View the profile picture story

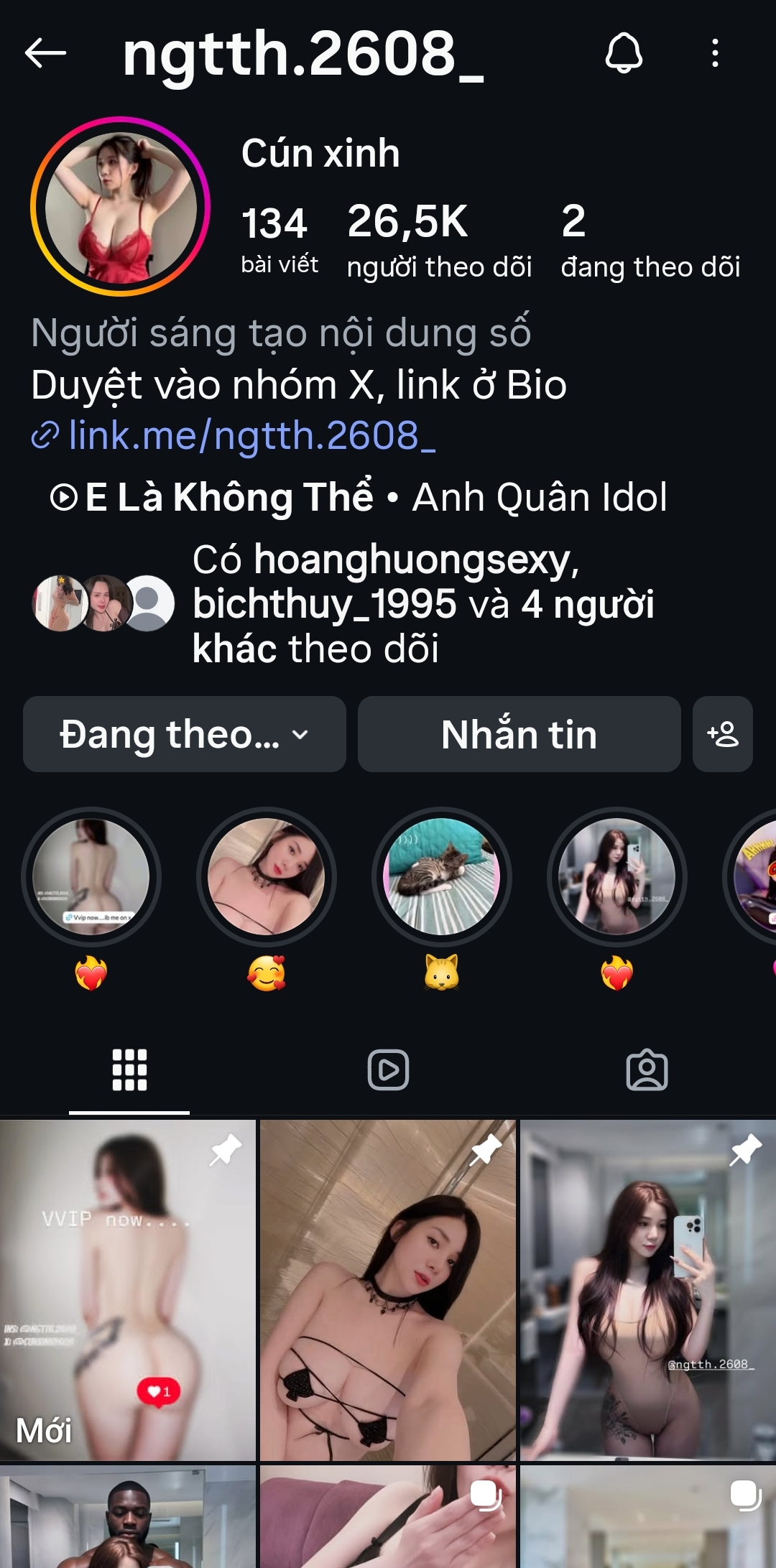click(x=120, y=207)
